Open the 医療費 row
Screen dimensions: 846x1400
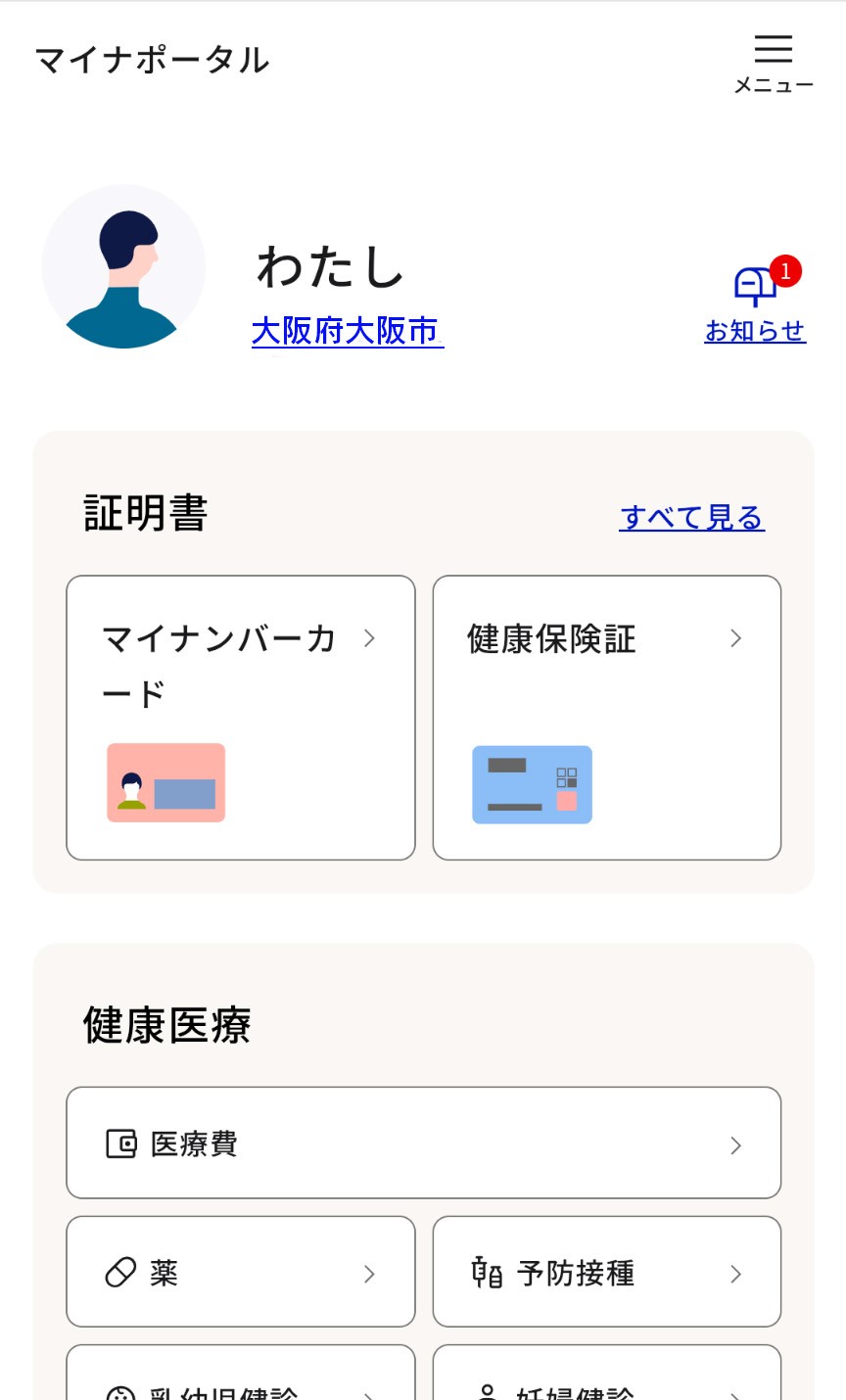click(x=424, y=1143)
